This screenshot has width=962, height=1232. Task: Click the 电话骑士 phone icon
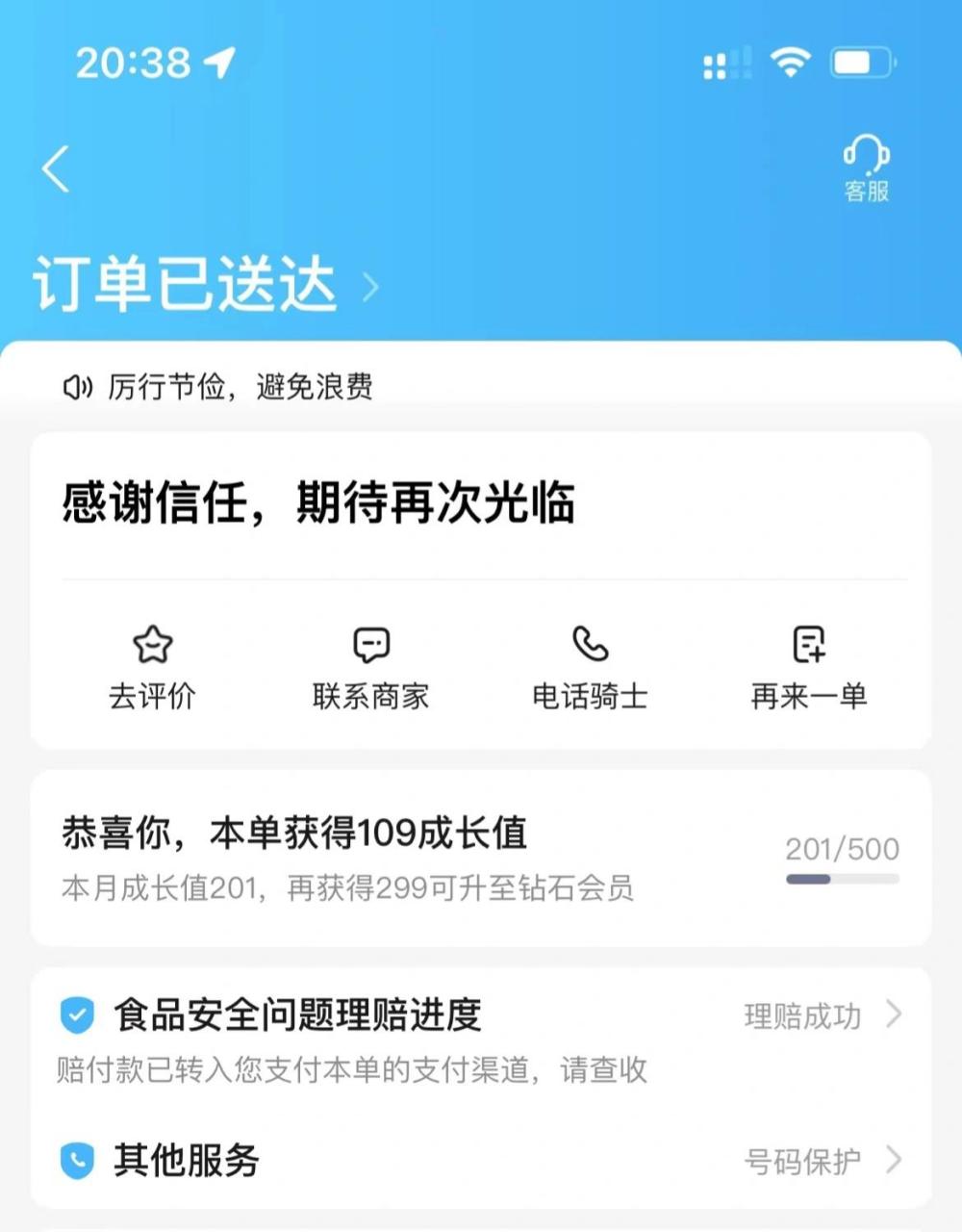pyautogui.click(x=587, y=643)
